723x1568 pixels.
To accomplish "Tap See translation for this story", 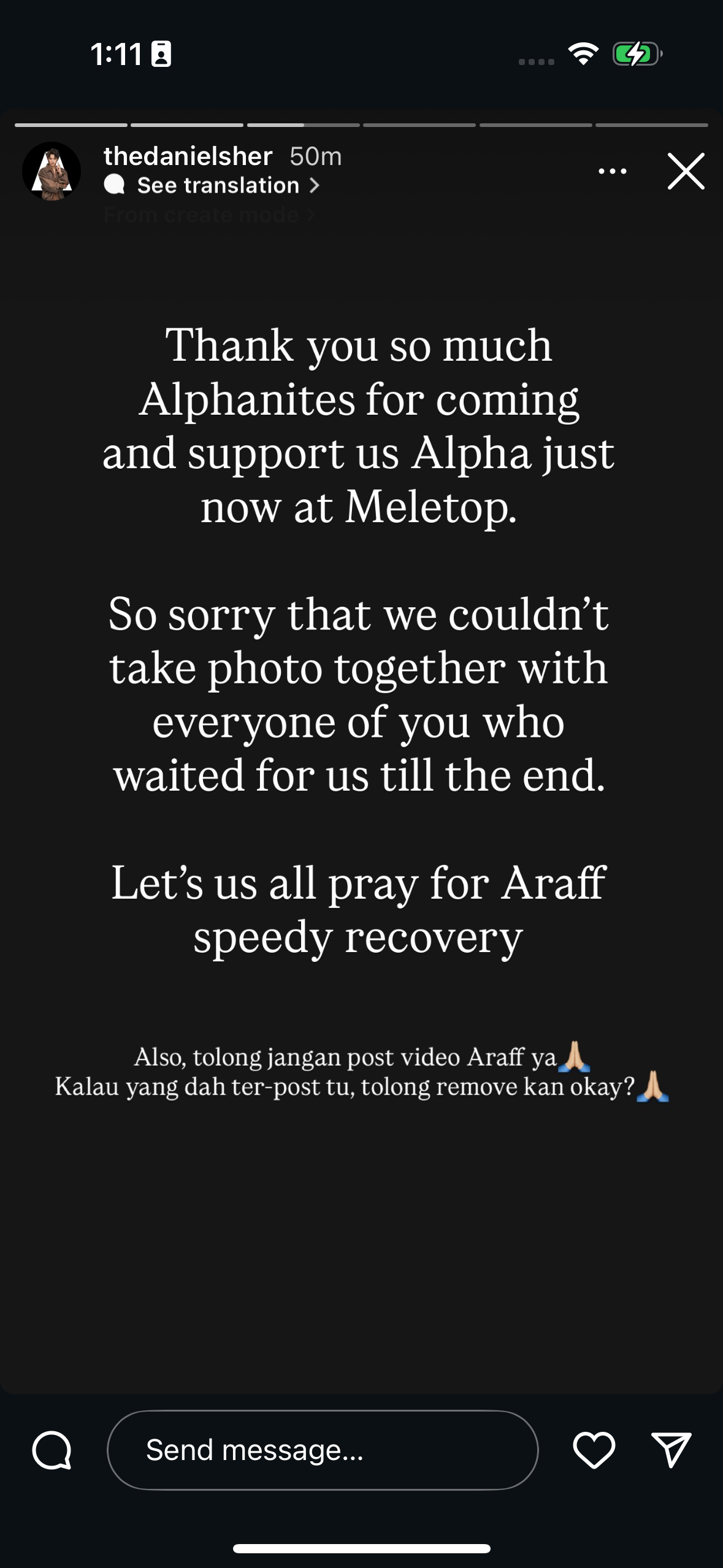I will click(x=218, y=185).
